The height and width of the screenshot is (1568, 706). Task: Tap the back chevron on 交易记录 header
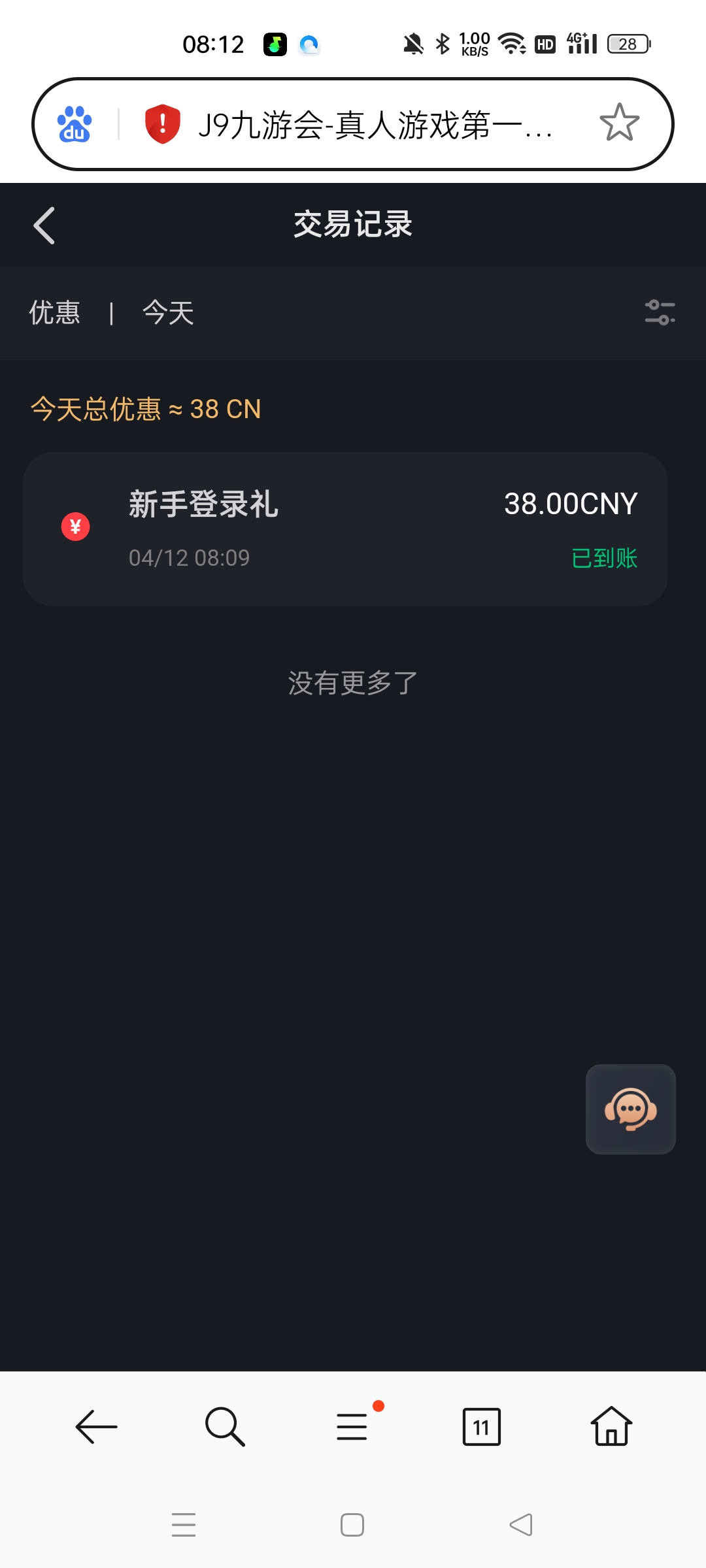[x=43, y=224]
